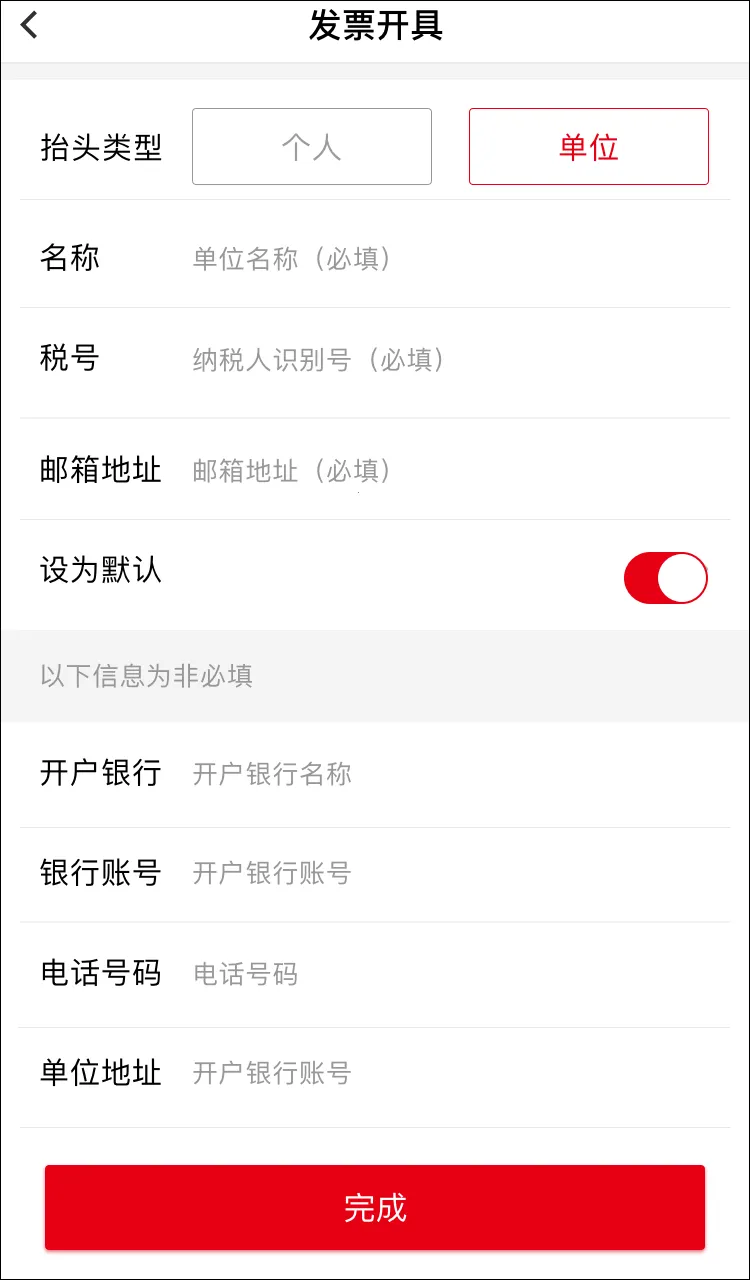
Task: Select 单位 as the invoice title type
Action: tap(588, 147)
